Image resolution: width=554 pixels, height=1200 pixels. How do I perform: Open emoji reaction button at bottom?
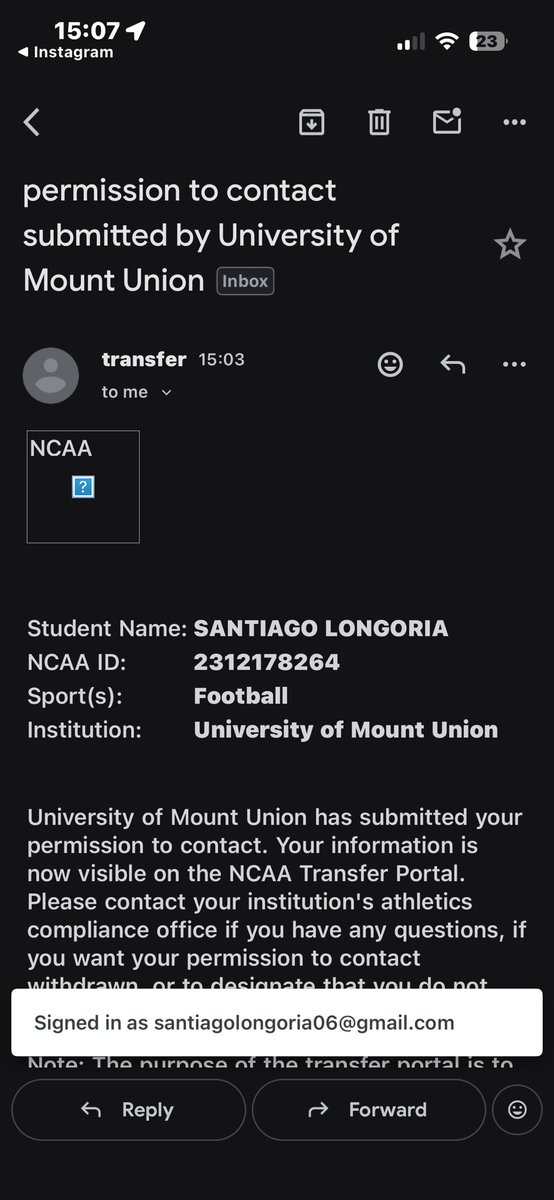[517, 1109]
